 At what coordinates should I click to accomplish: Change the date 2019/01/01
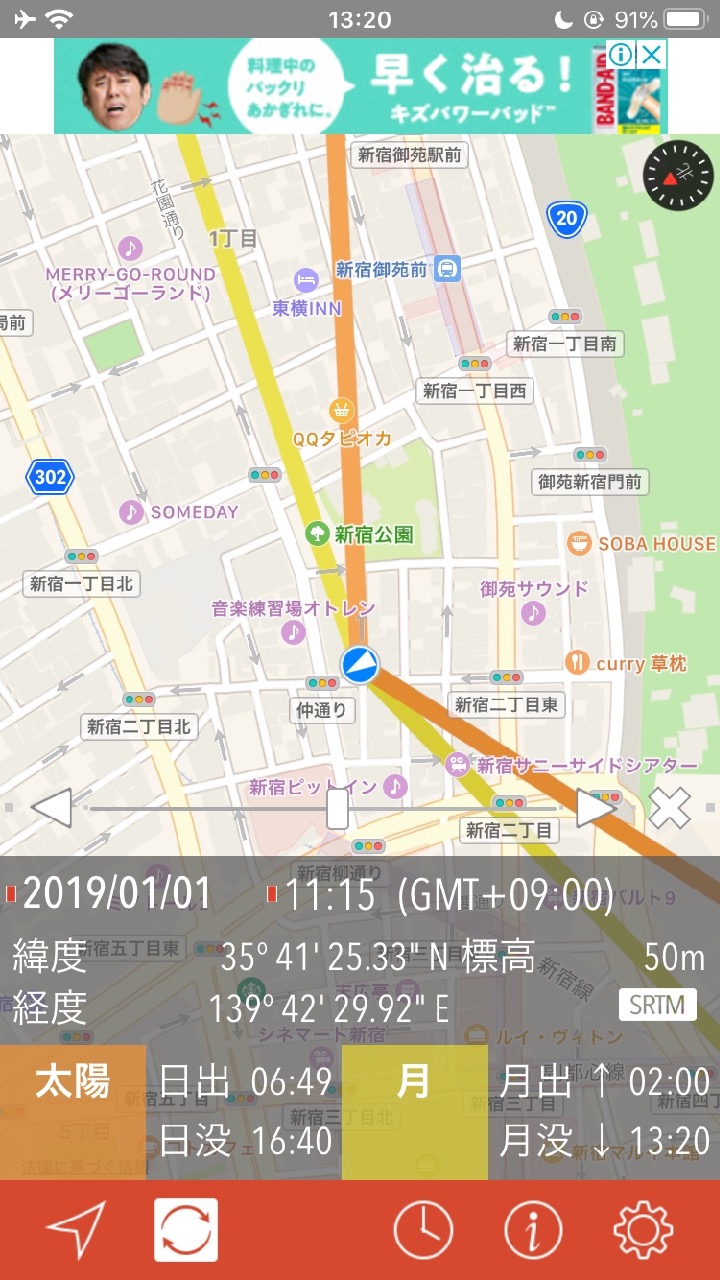[x=117, y=894]
